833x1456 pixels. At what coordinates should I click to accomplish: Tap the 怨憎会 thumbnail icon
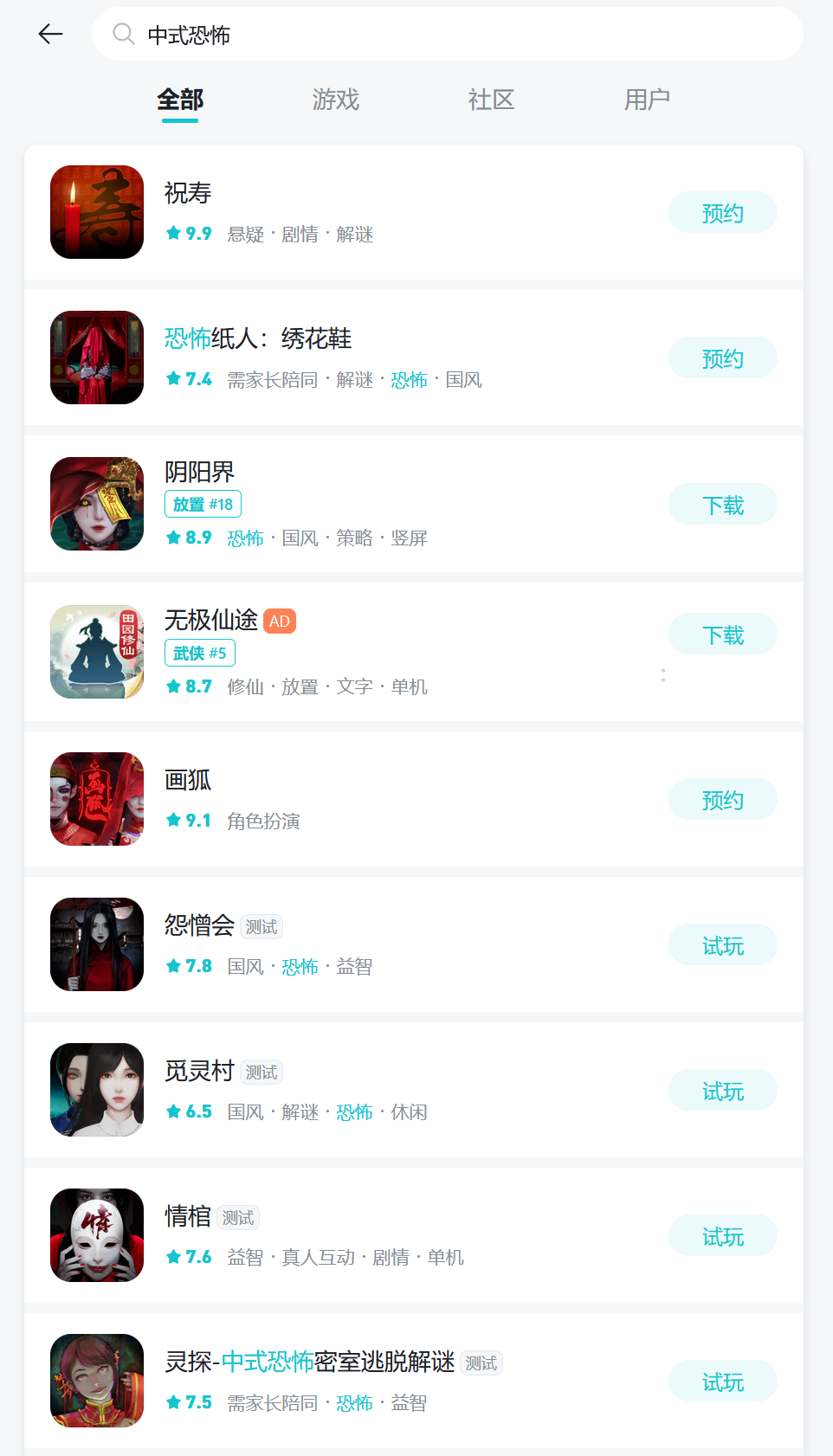[x=96, y=944]
